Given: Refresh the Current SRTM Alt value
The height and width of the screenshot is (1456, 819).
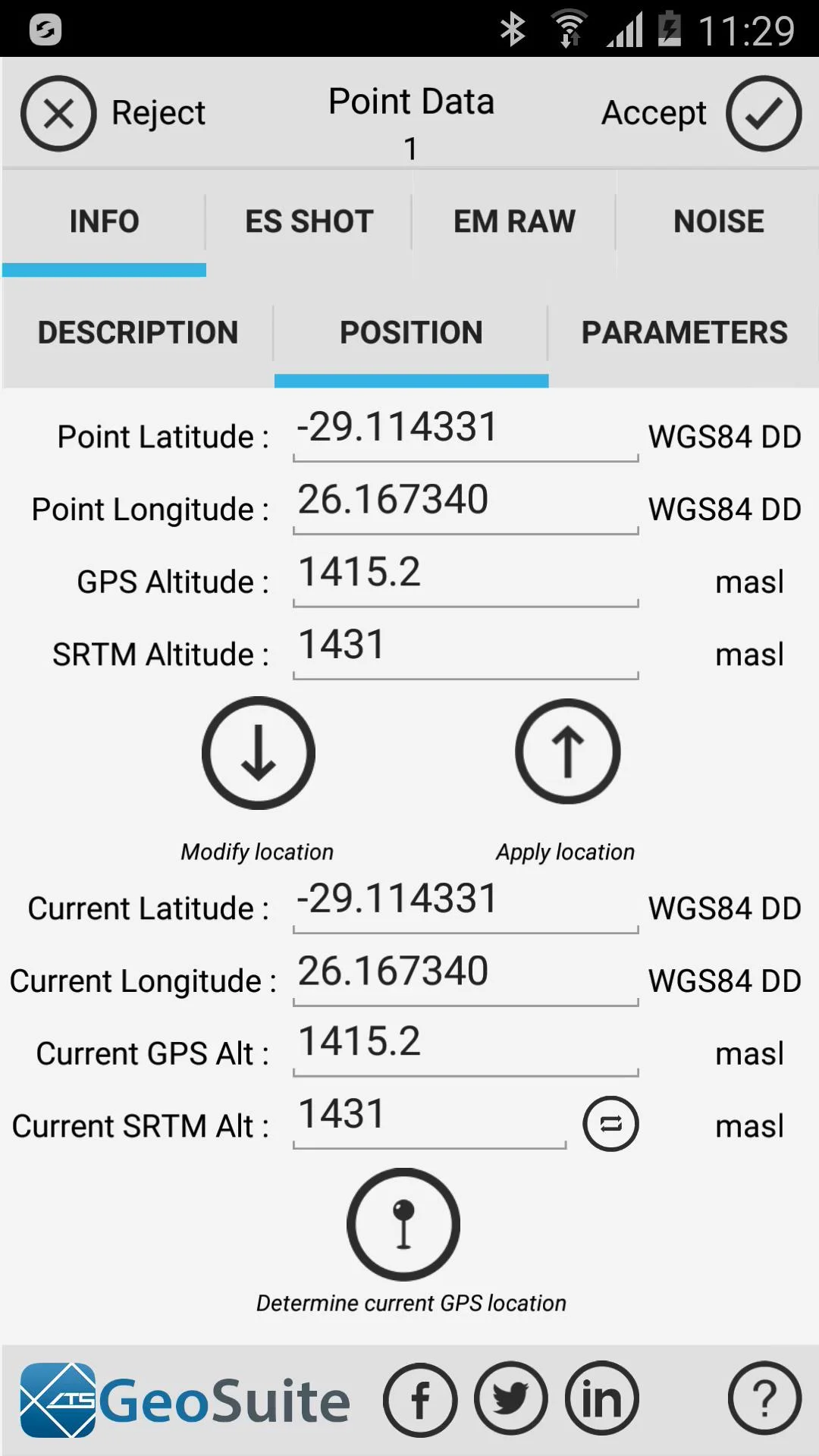Looking at the screenshot, I should tap(610, 1124).
